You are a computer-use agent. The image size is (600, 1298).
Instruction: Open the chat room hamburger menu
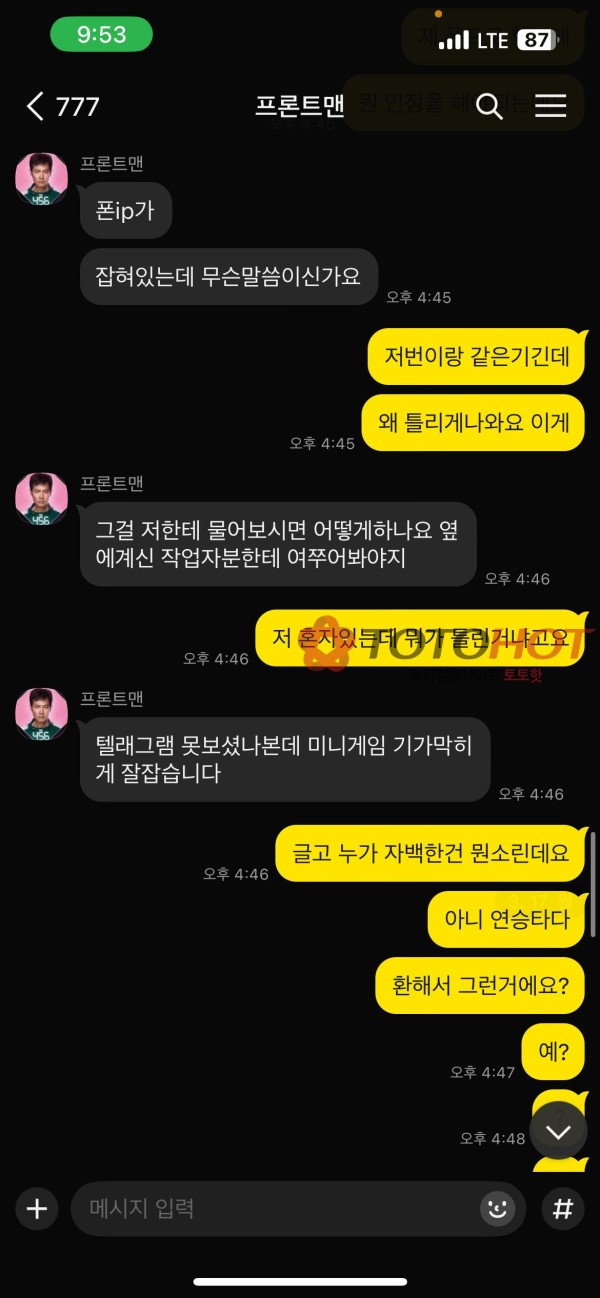551,106
